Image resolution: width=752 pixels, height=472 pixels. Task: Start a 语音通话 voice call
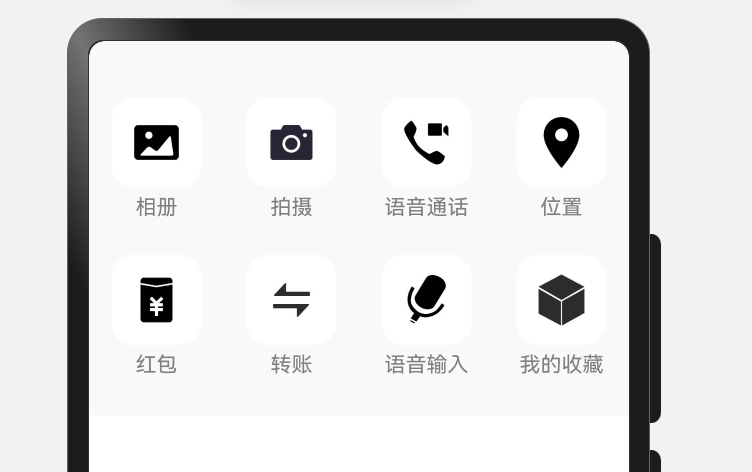point(426,143)
